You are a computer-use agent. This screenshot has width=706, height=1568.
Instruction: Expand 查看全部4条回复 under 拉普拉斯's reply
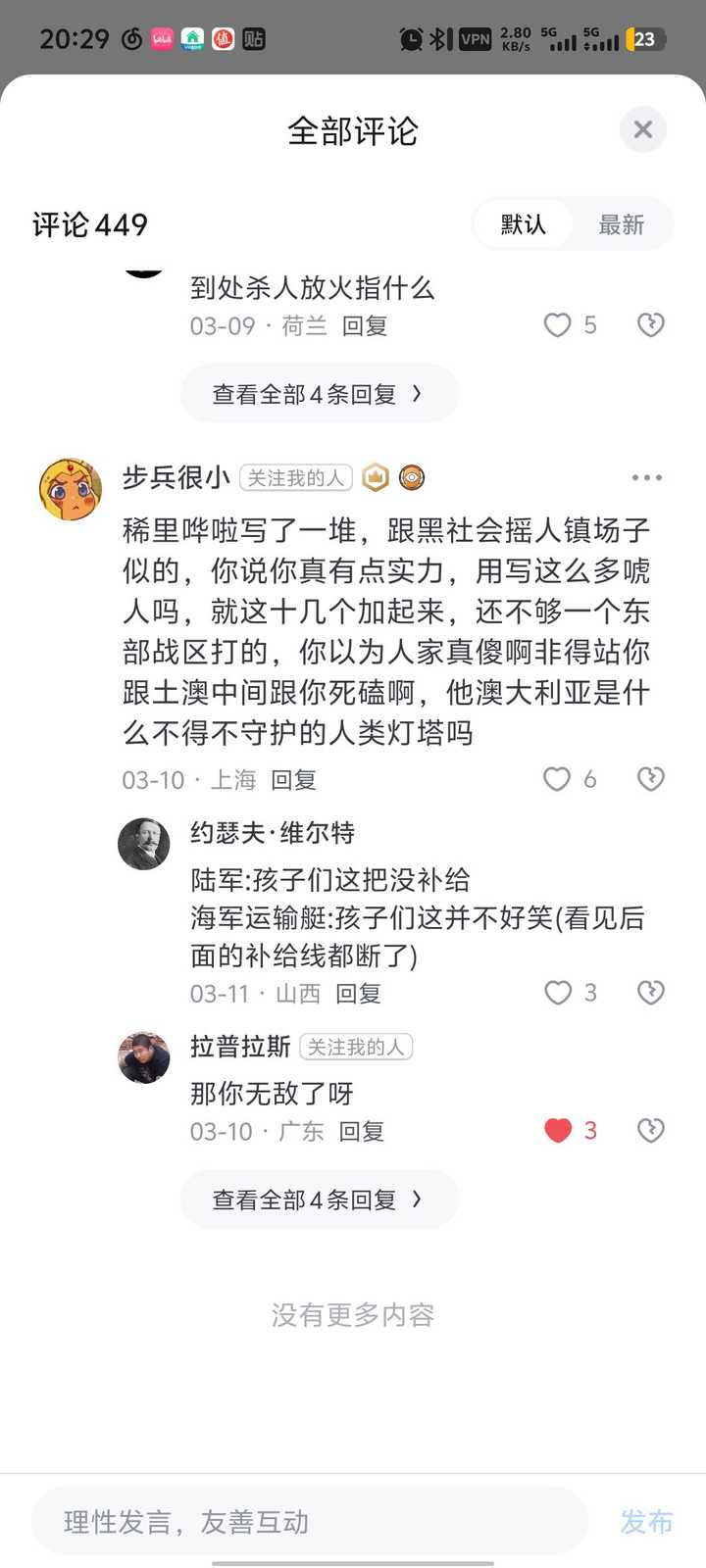(319, 1200)
